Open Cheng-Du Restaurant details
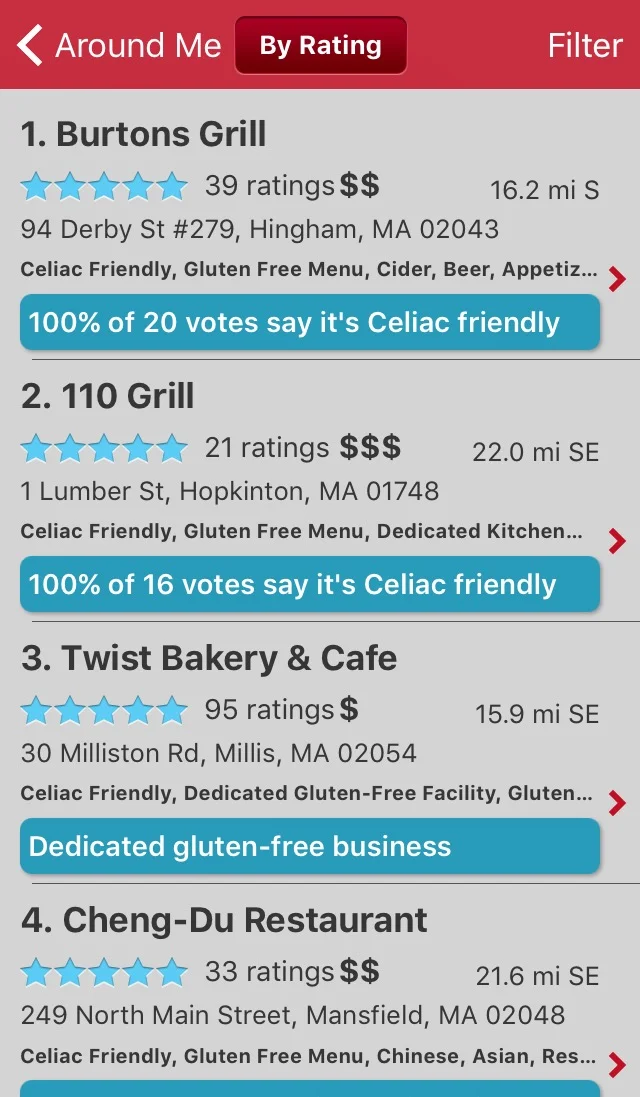 click(225, 920)
